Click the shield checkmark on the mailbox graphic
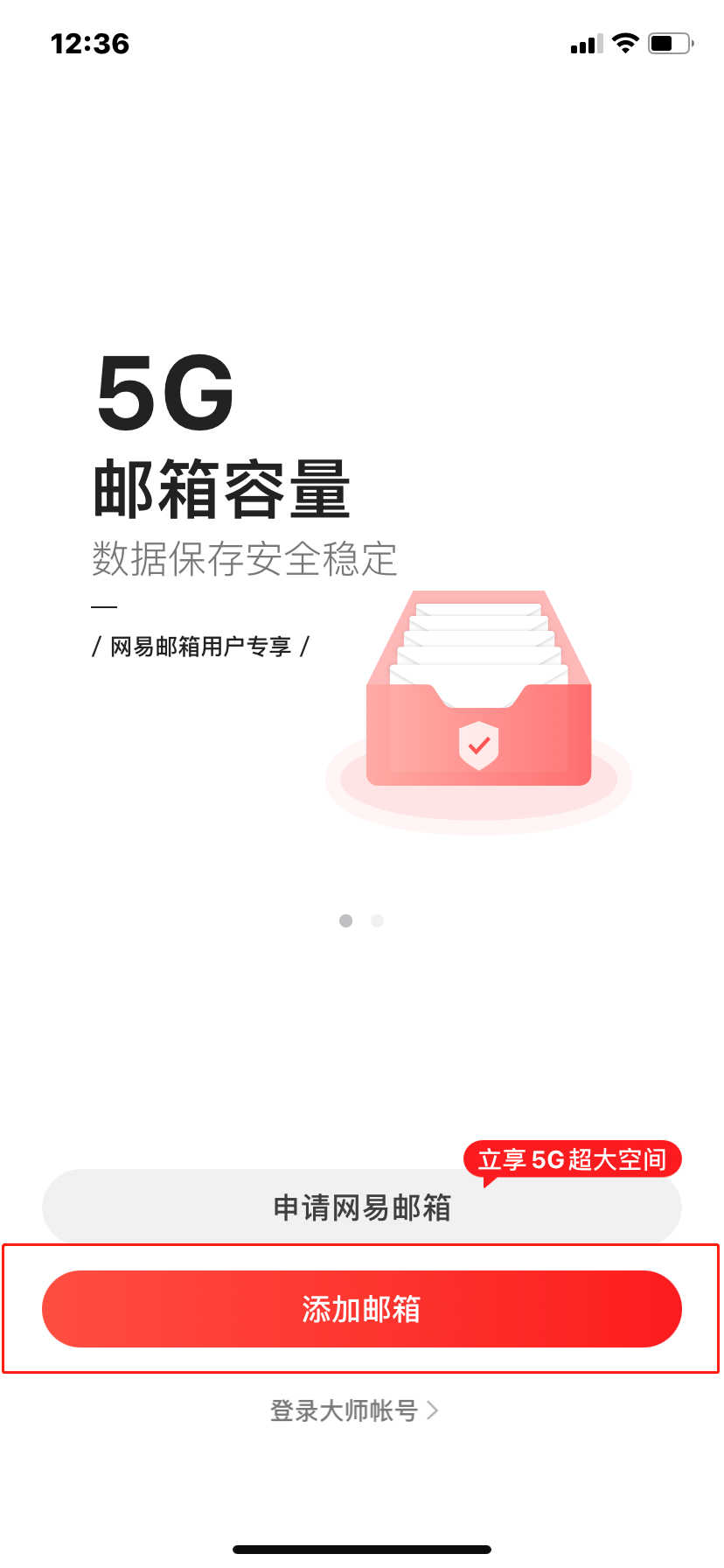The width and height of the screenshot is (724, 1568). pyautogui.click(x=478, y=744)
